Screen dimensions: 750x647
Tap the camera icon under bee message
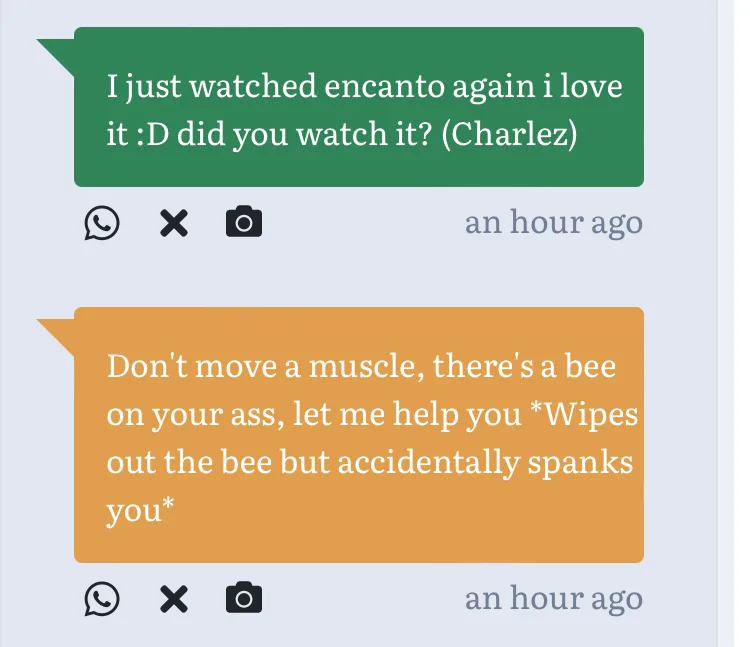pos(244,598)
